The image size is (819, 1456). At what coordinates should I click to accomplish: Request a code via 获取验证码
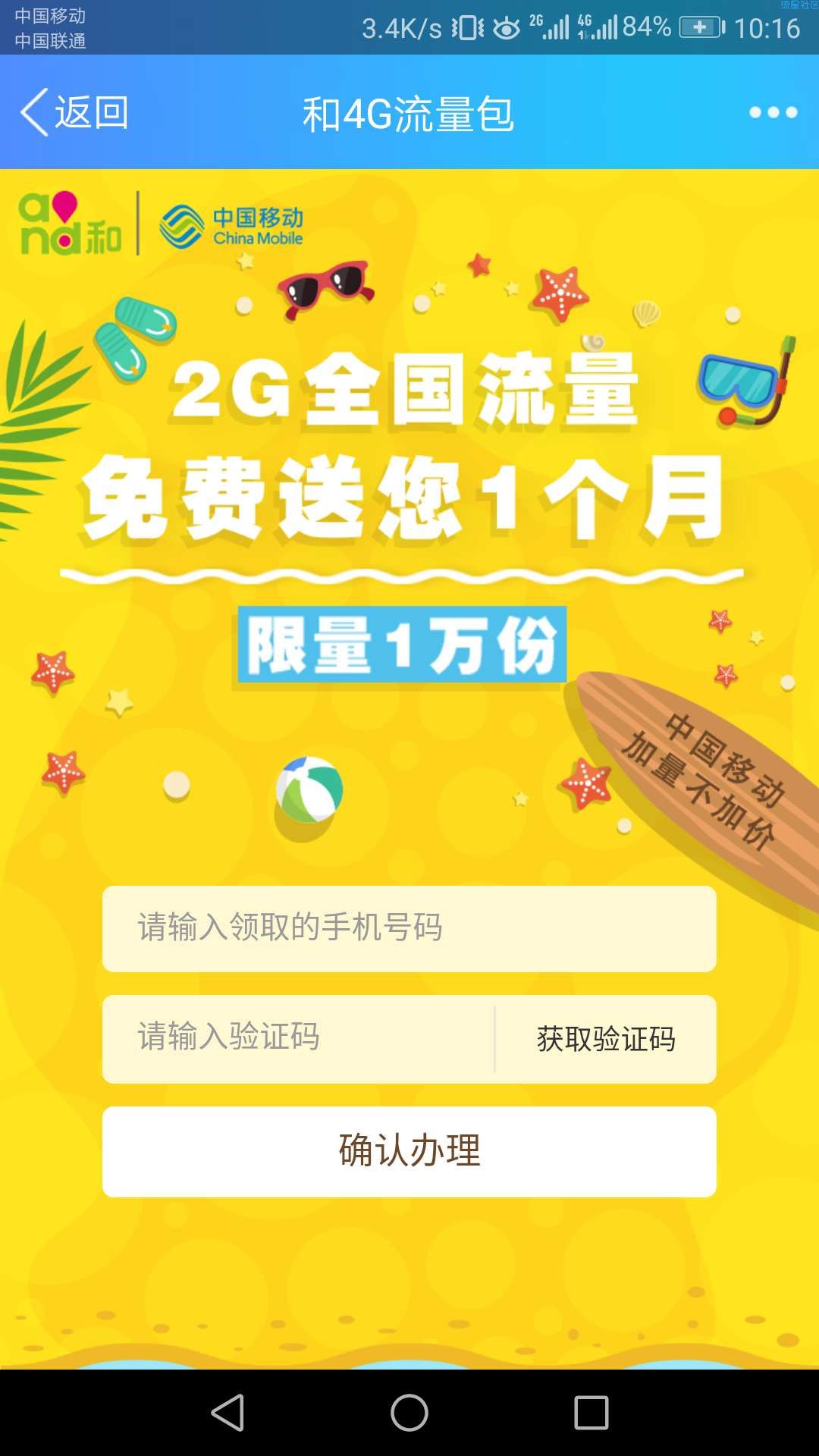tap(606, 1039)
